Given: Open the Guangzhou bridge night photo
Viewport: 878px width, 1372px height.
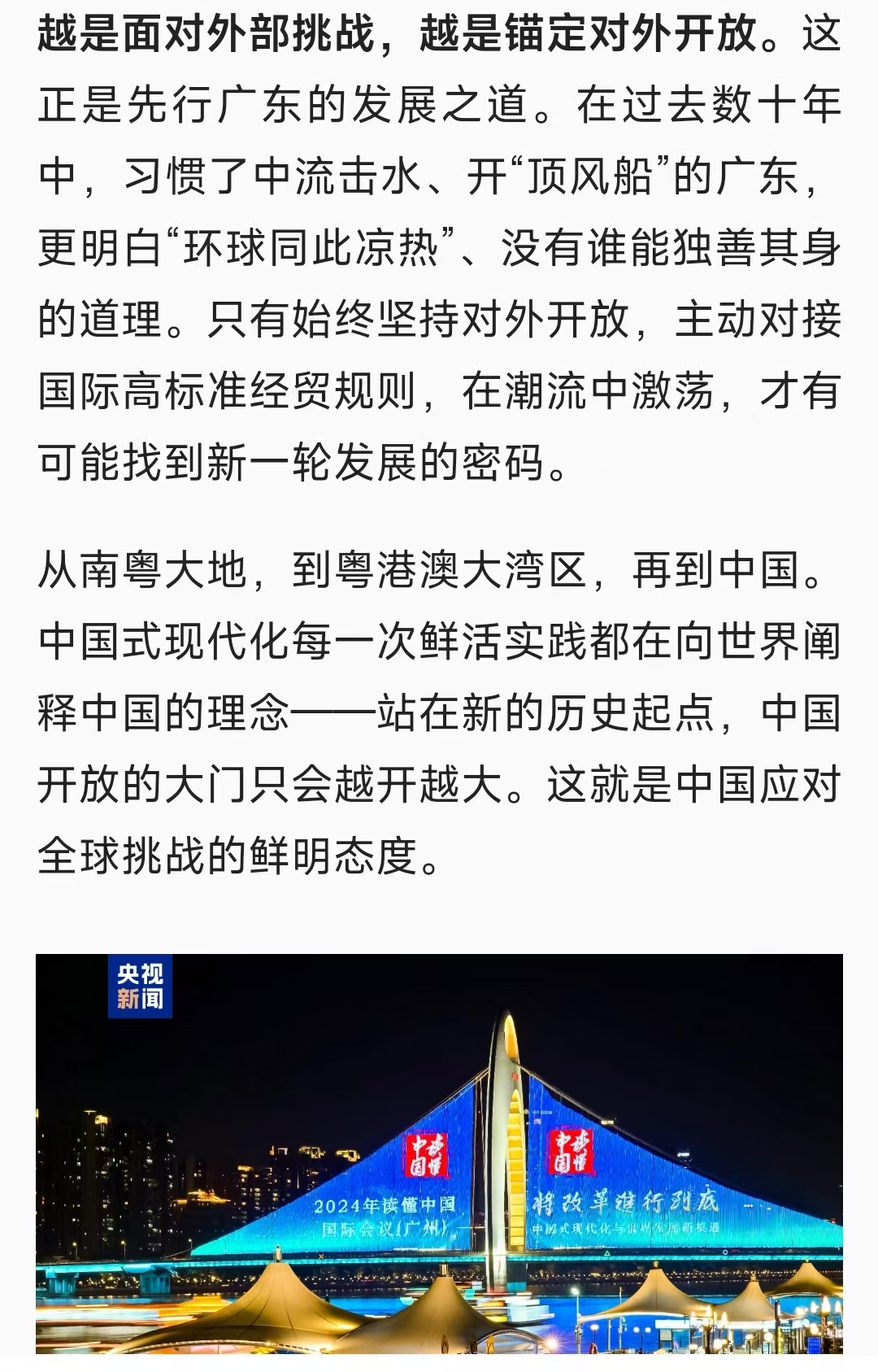Looking at the screenshot, I should click(x=439, y=1155).
